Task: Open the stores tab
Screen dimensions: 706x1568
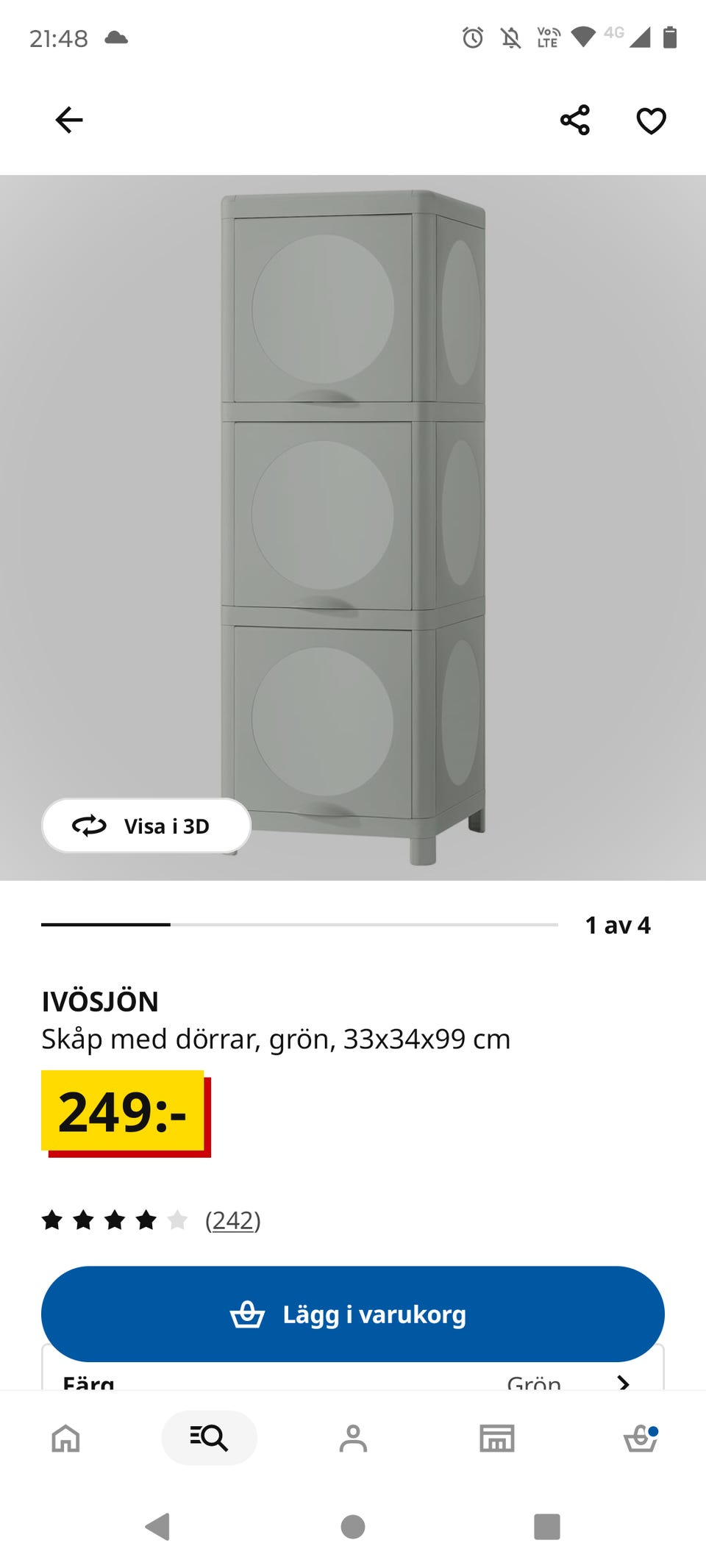Action: point(497,1438)
